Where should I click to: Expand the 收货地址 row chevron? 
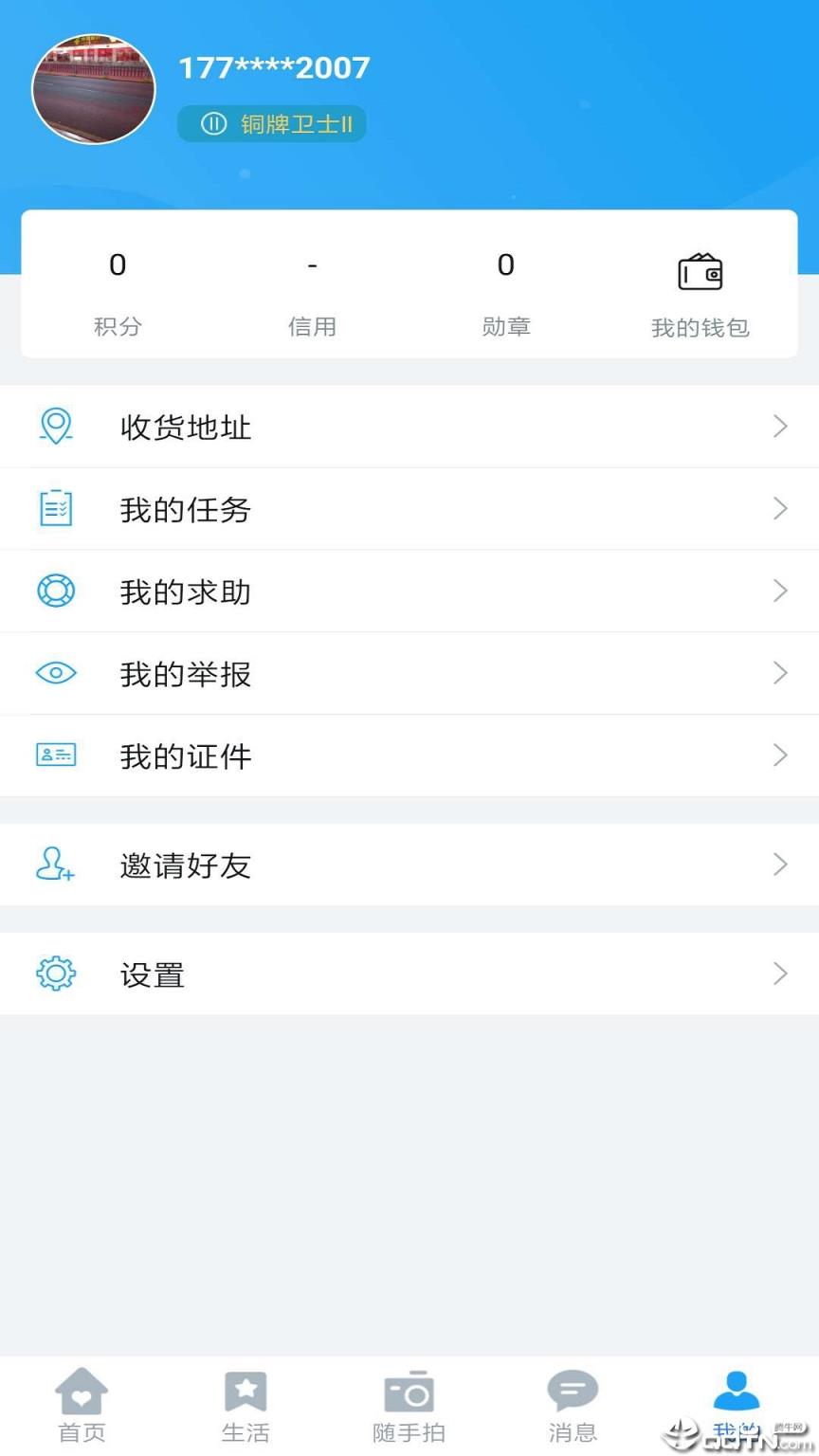pyautogui.click(x=780, y=426)
